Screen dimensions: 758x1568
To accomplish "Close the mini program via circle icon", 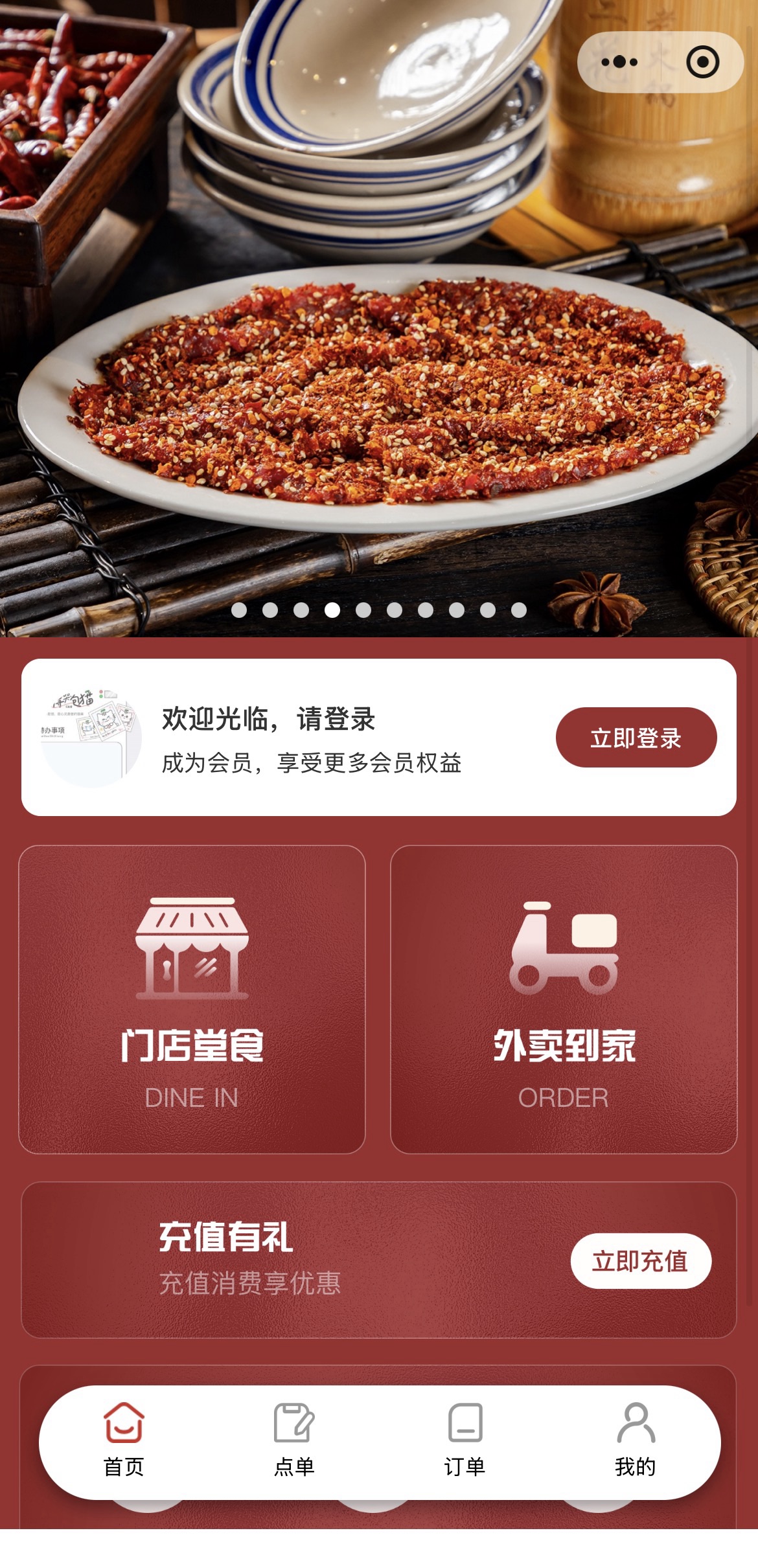I will (702, 62).
